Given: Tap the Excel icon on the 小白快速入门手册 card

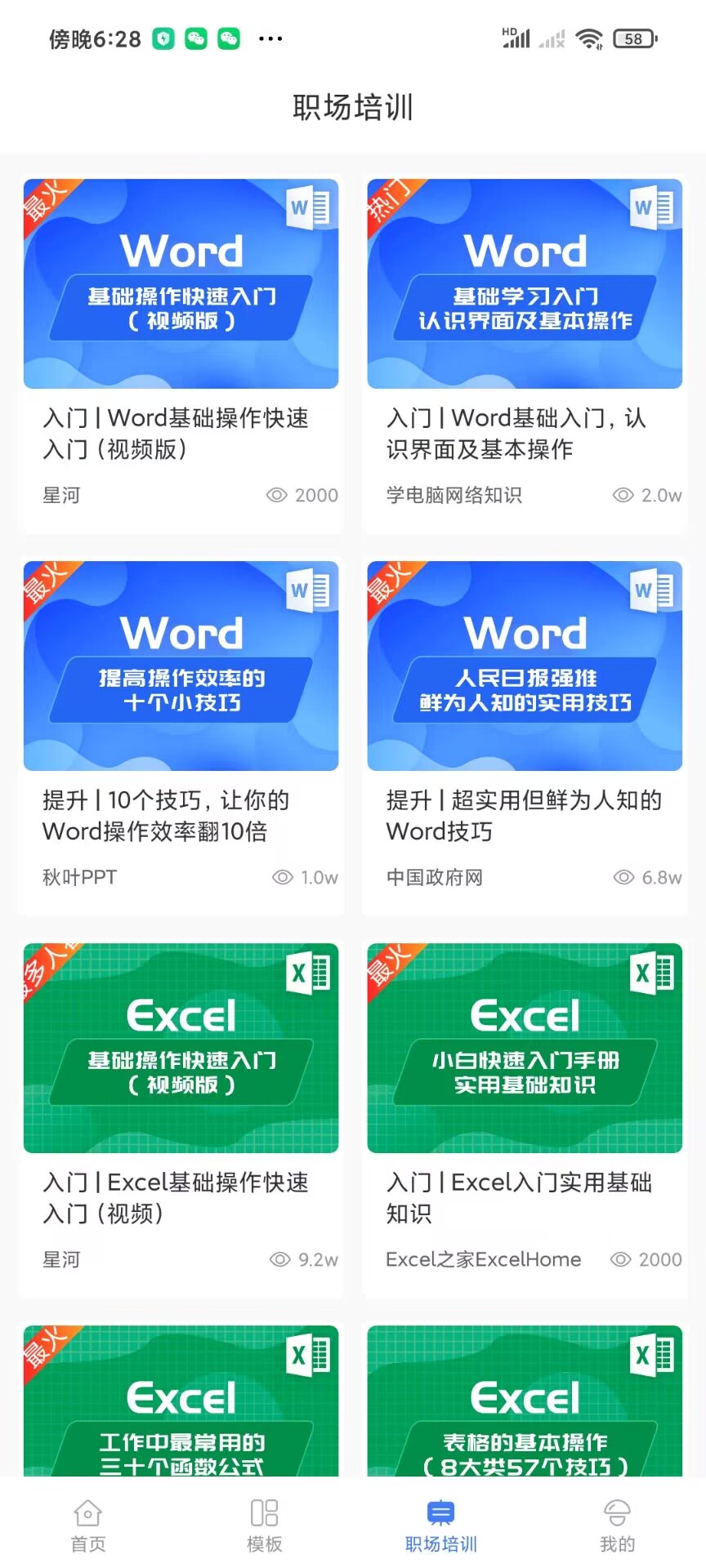Looking at the screenshot, I should pos(650,973).
